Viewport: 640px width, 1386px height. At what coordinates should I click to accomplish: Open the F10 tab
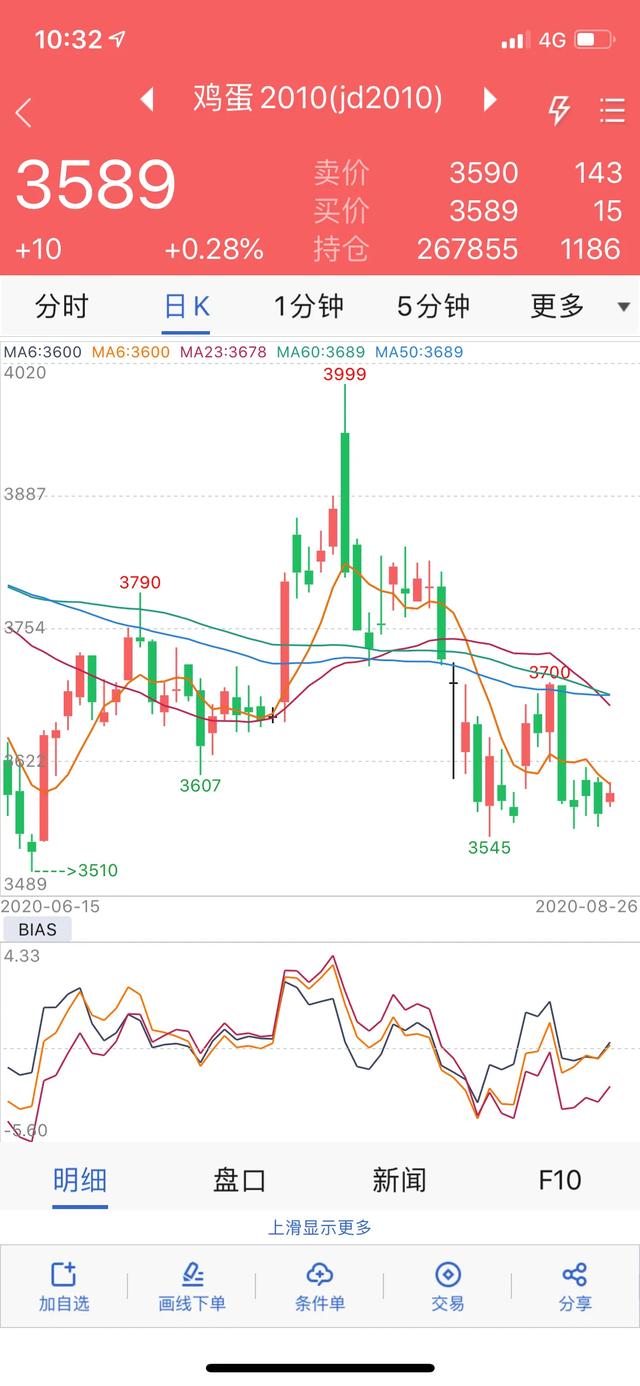point(559,1180)
